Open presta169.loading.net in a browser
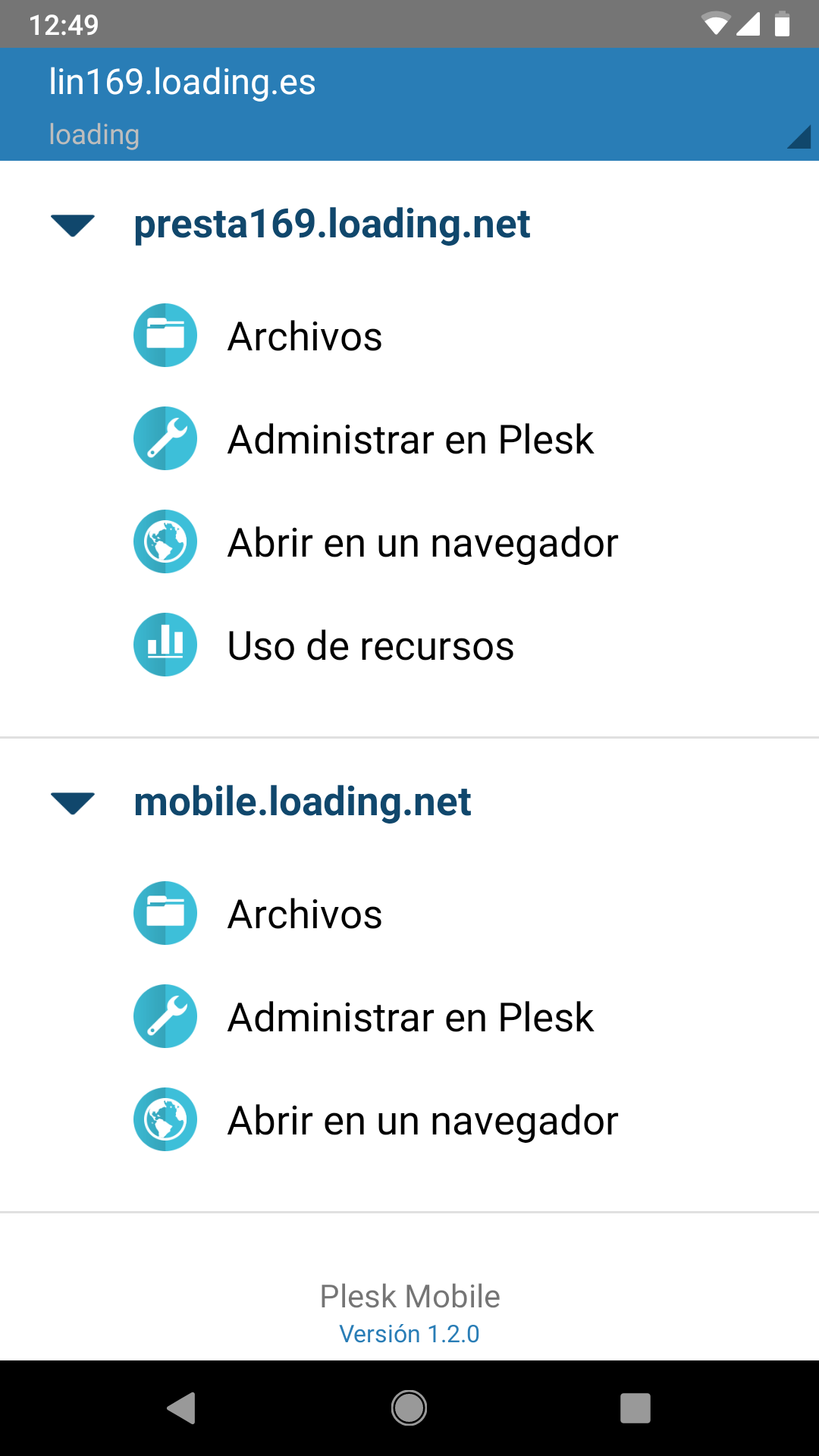Image resolution: width=819 pixels, height=1456 pixels. [409, 541]
